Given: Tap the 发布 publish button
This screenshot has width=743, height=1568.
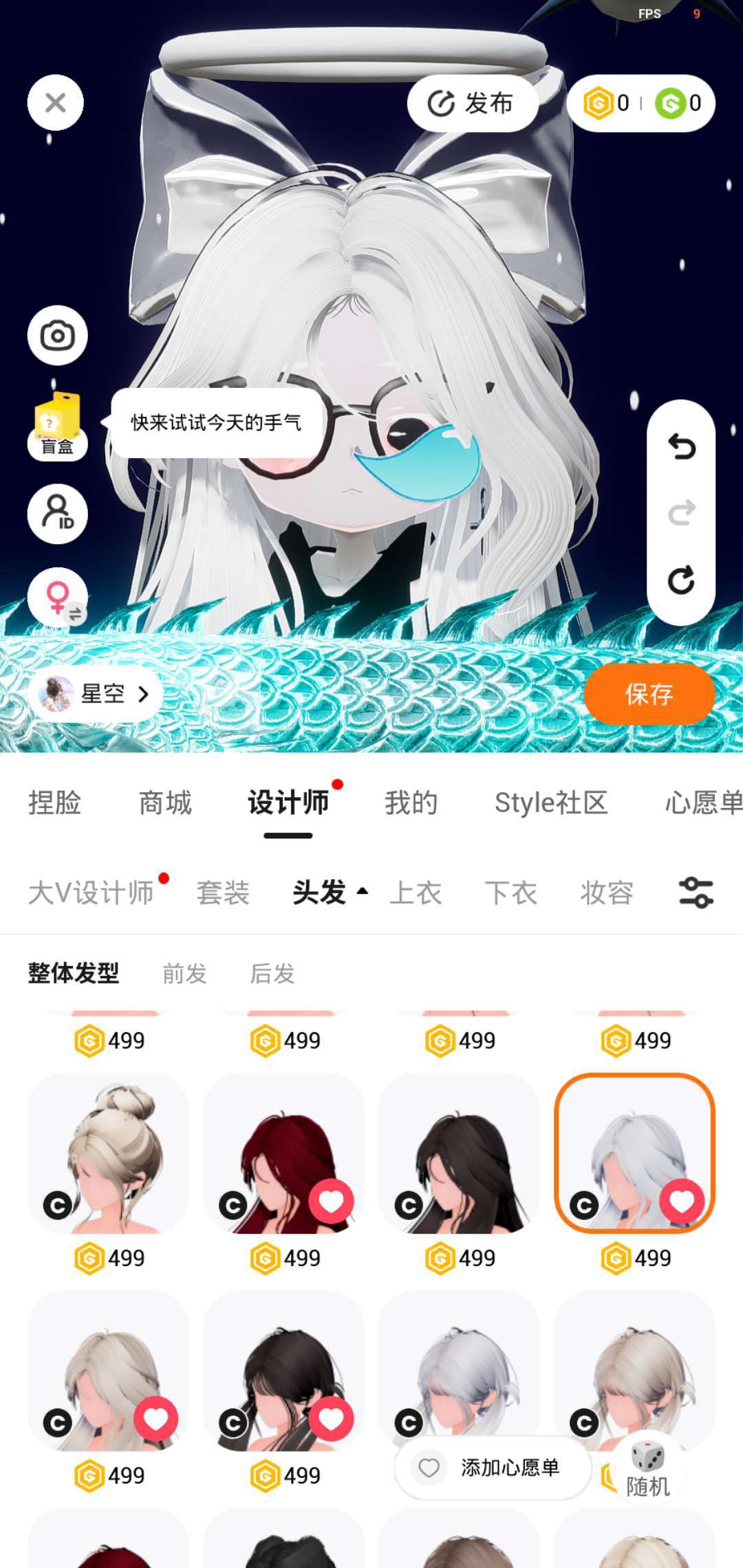Looking at the screenshot, I should click(472, 104).
